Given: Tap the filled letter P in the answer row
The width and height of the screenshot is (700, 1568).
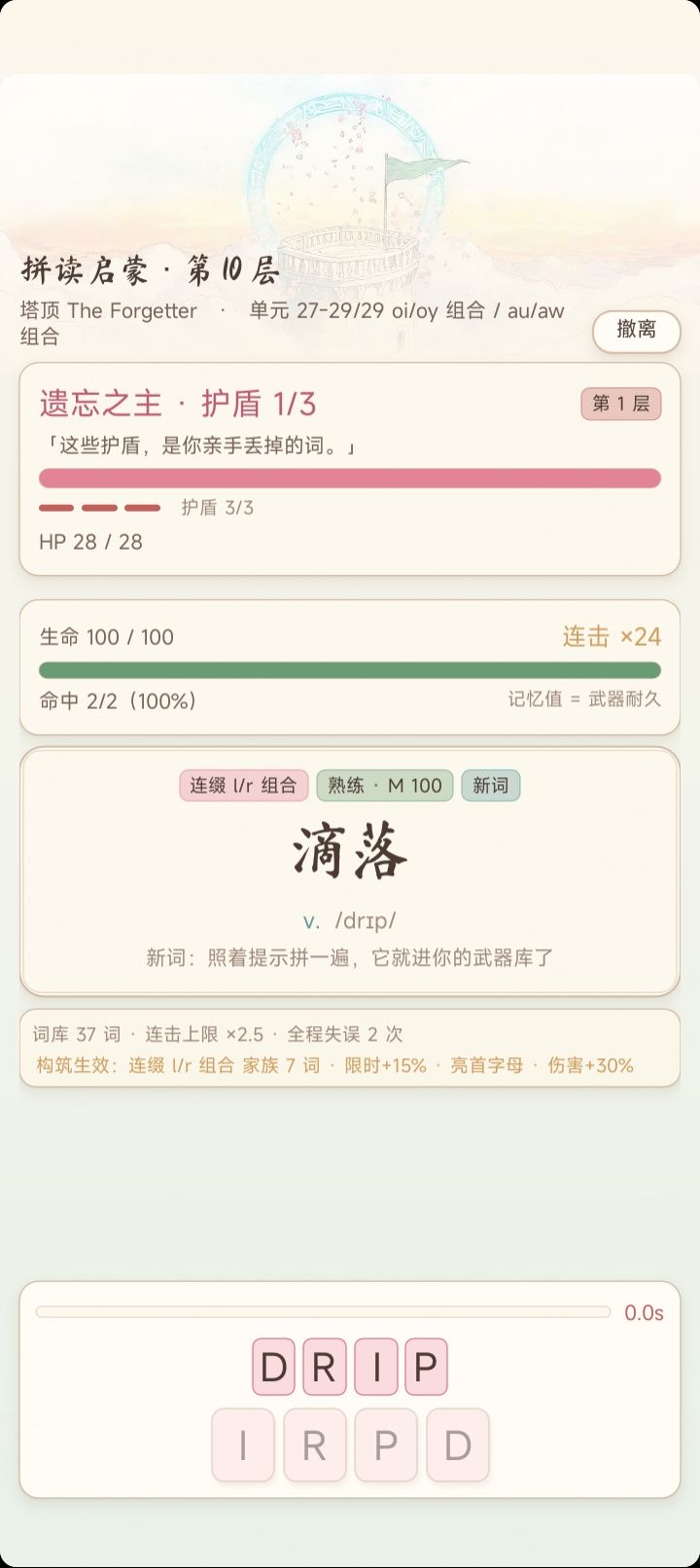Looking at the screenshot, I should click(x=426, y=1367).
